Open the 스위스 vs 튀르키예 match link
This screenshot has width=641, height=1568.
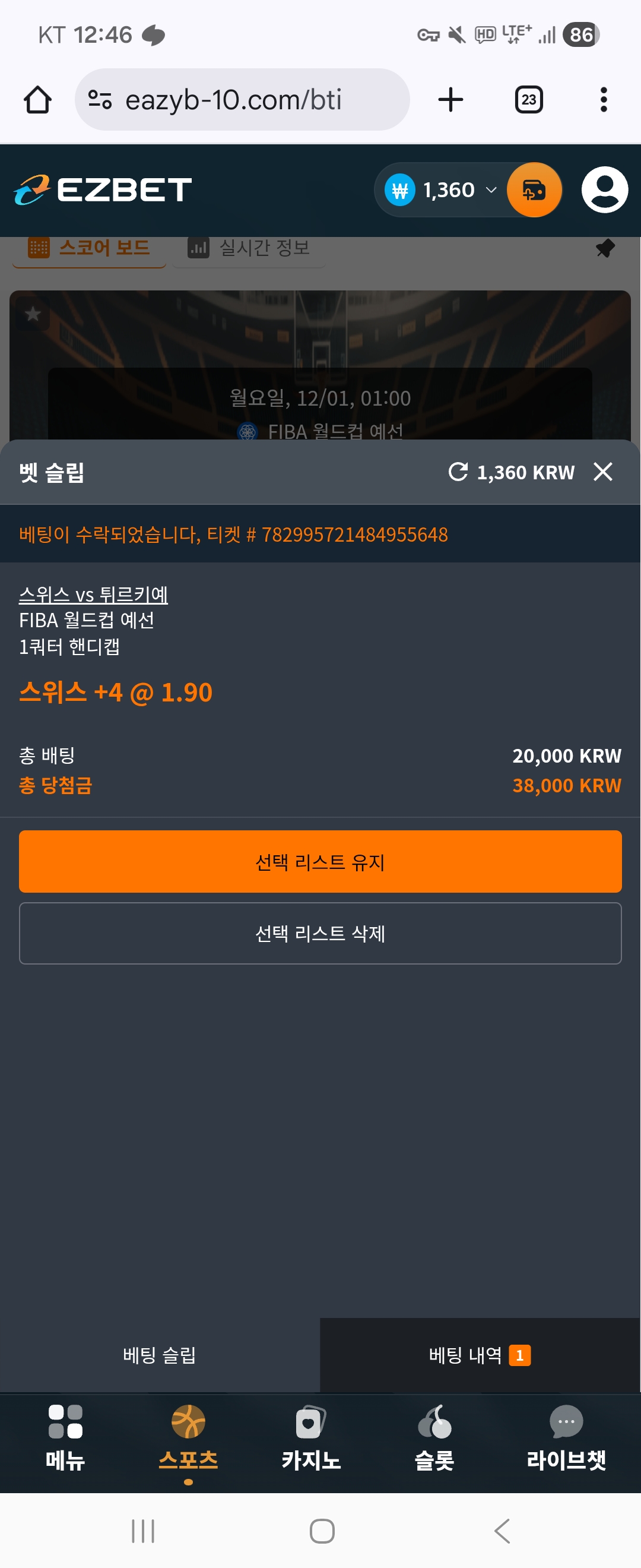point(93,594)
